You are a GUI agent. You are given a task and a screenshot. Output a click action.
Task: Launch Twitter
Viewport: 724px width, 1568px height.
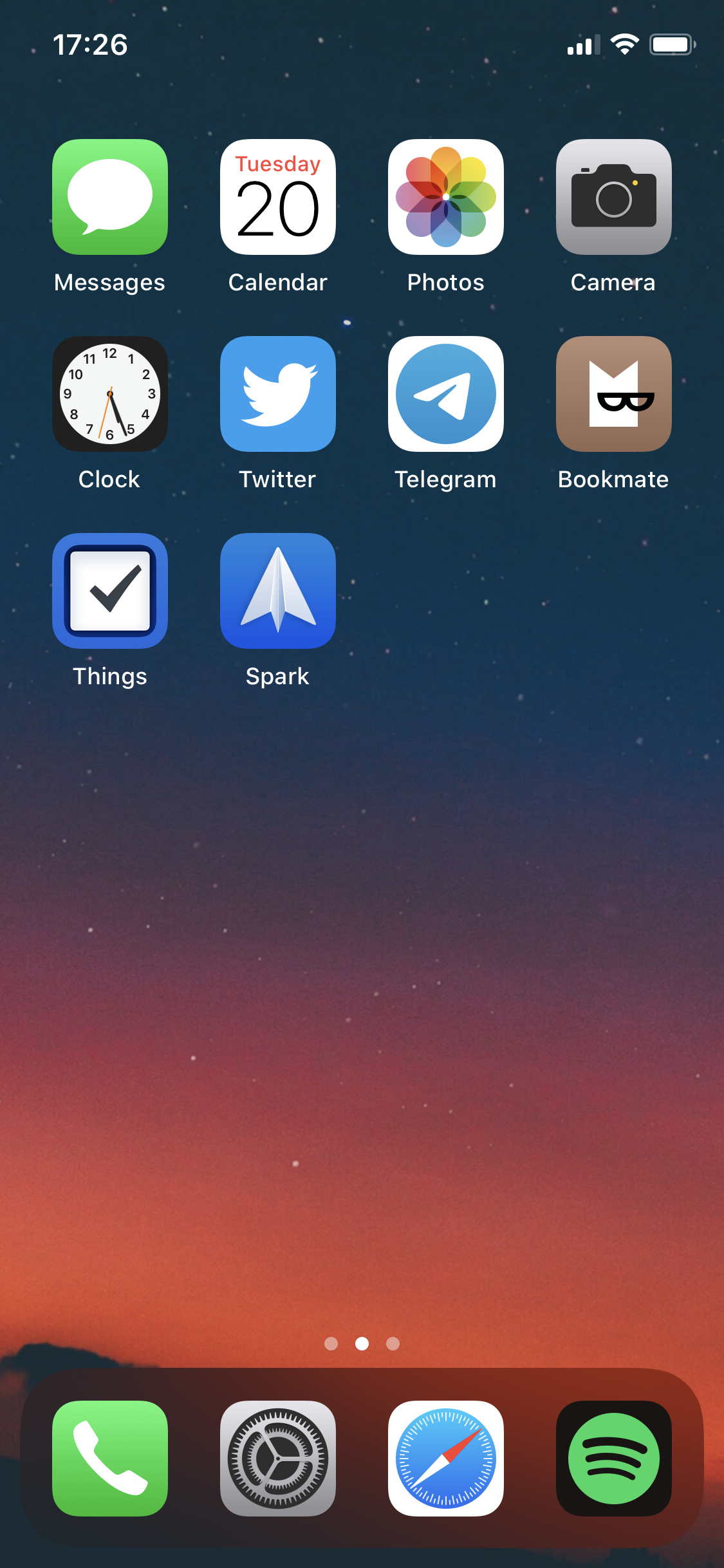278,394
